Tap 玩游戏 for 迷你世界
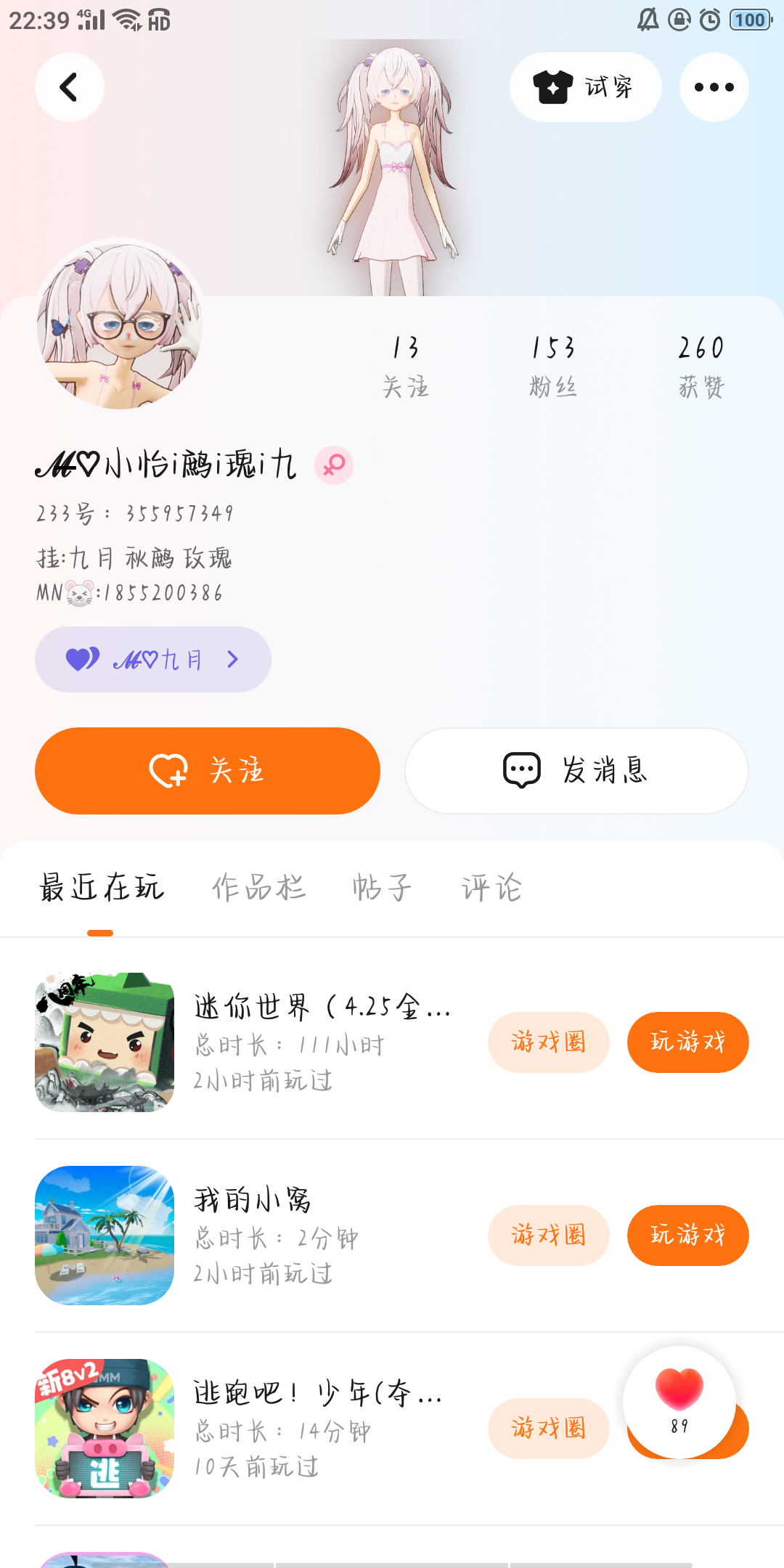784x1568 pixels. pyautogui.click(x=687, y=1042)
